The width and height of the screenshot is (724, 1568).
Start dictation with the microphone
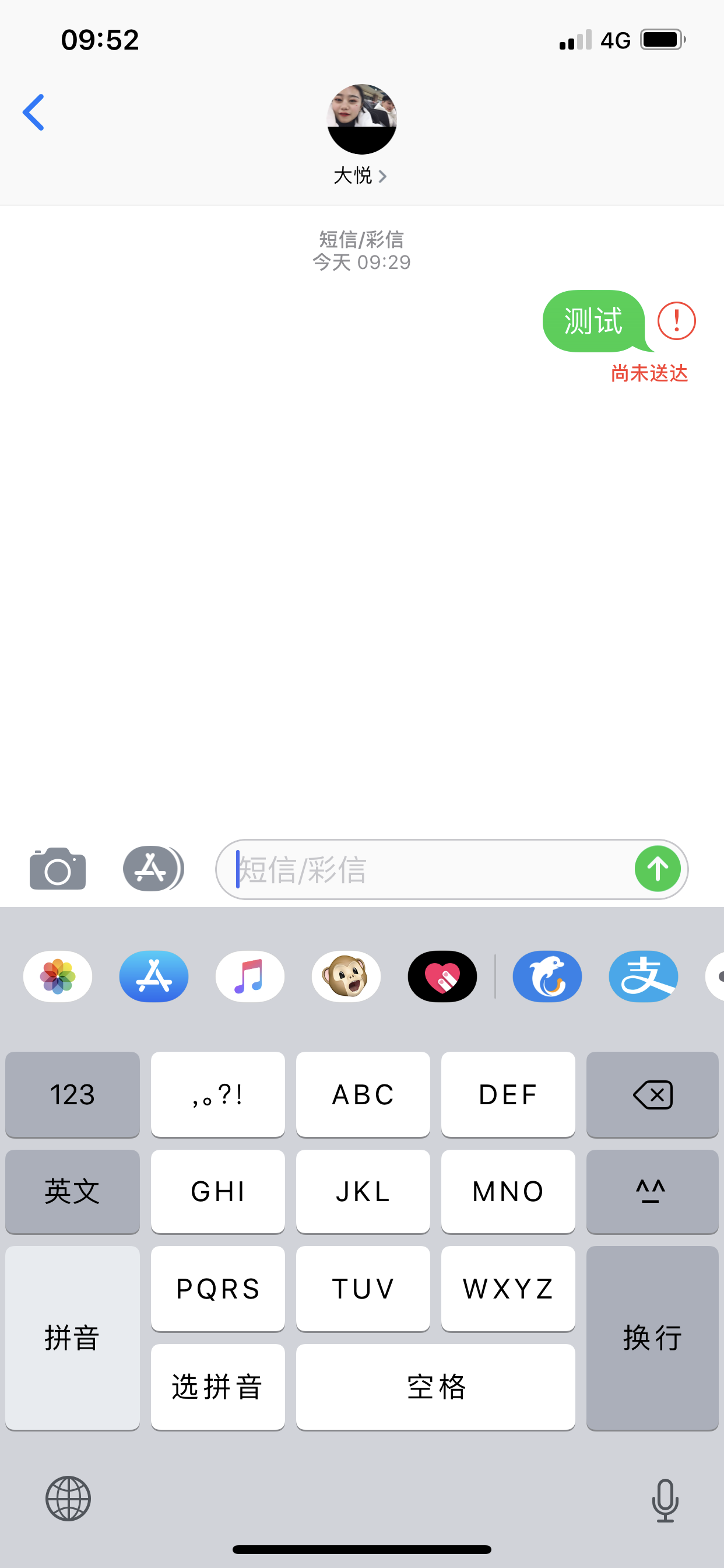[665, 1500]
